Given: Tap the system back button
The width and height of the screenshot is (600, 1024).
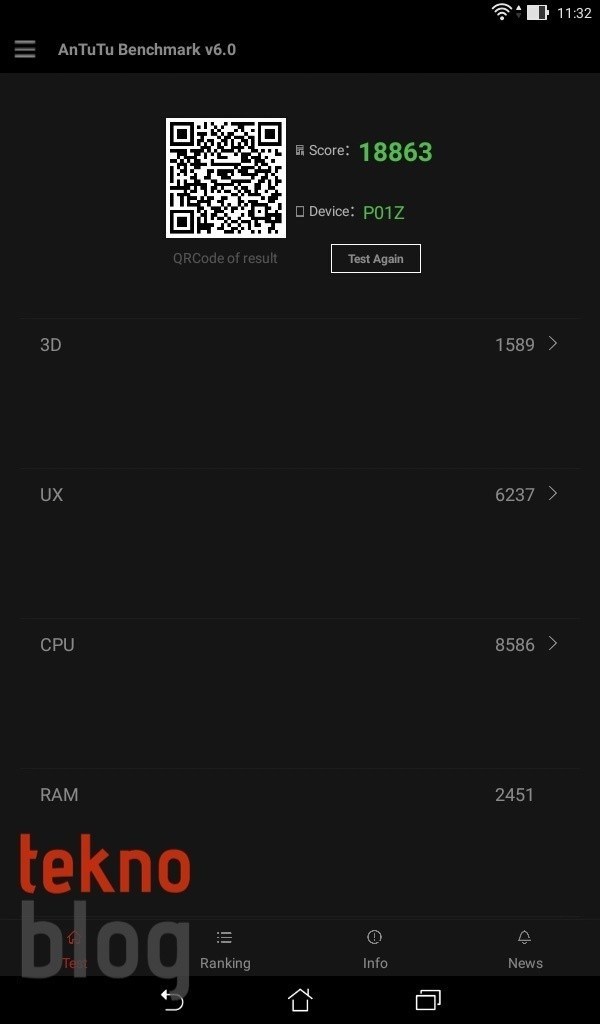Looking at the screenshot, I should tap(172, 999).
